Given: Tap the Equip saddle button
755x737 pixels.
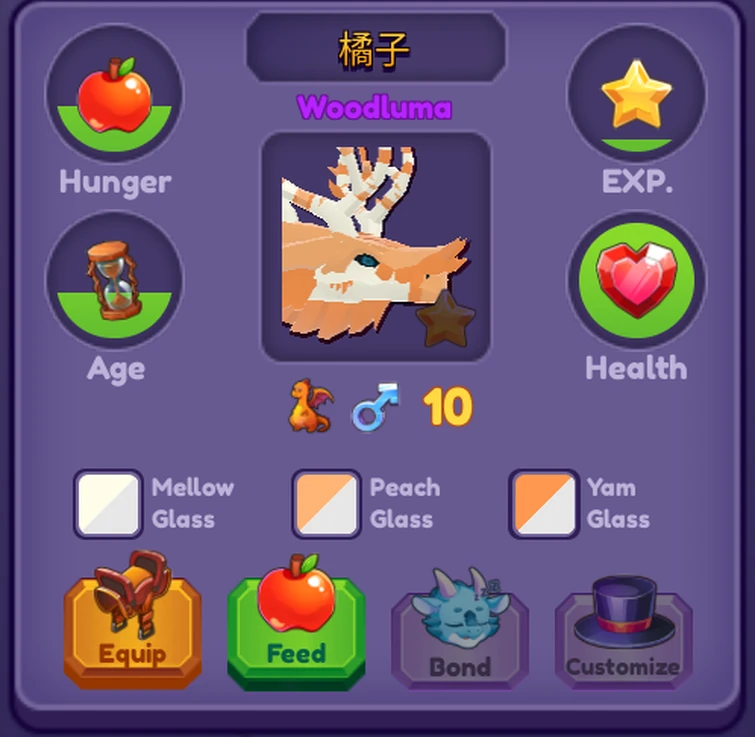Looking at the screenshot, I should click(x=132, y=625).
